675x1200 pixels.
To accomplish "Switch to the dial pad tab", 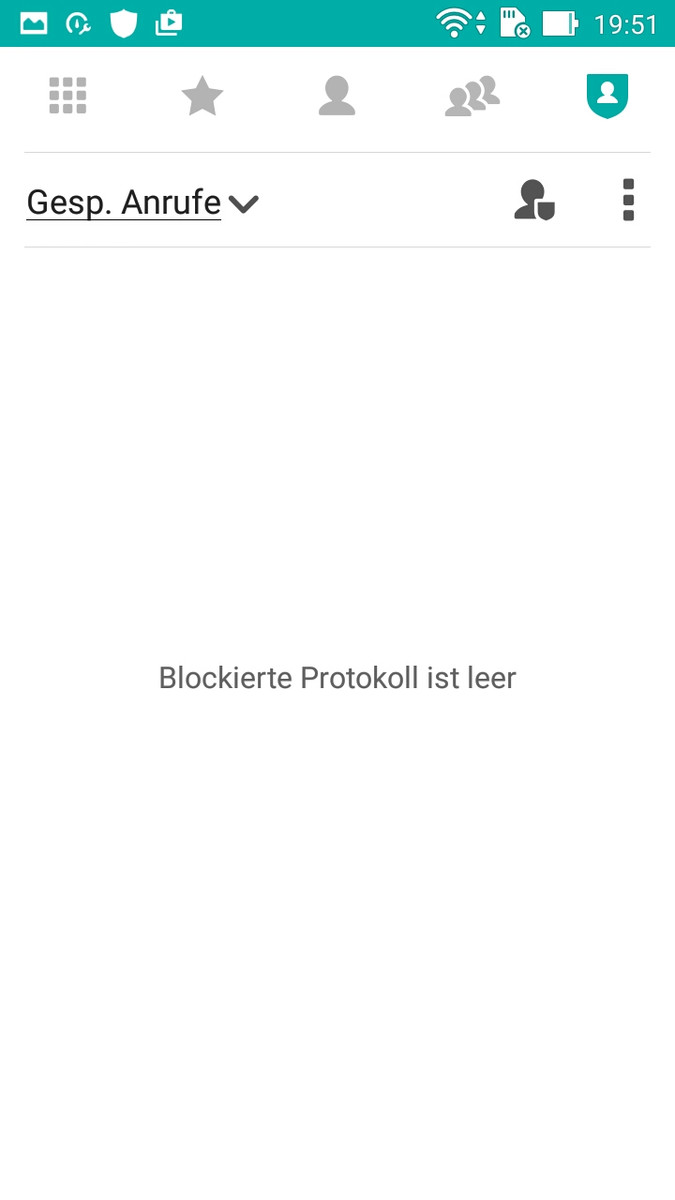I will click(x=68, y=96).
